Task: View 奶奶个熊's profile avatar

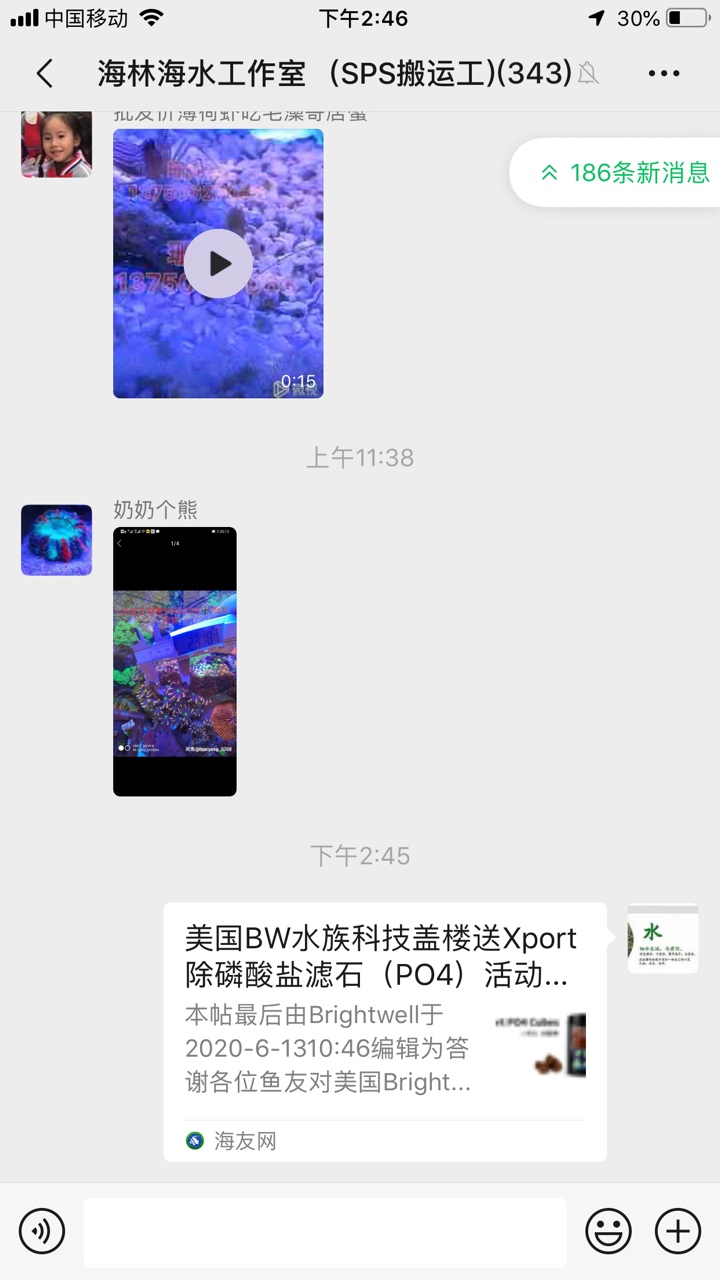Action: point(56,540)
